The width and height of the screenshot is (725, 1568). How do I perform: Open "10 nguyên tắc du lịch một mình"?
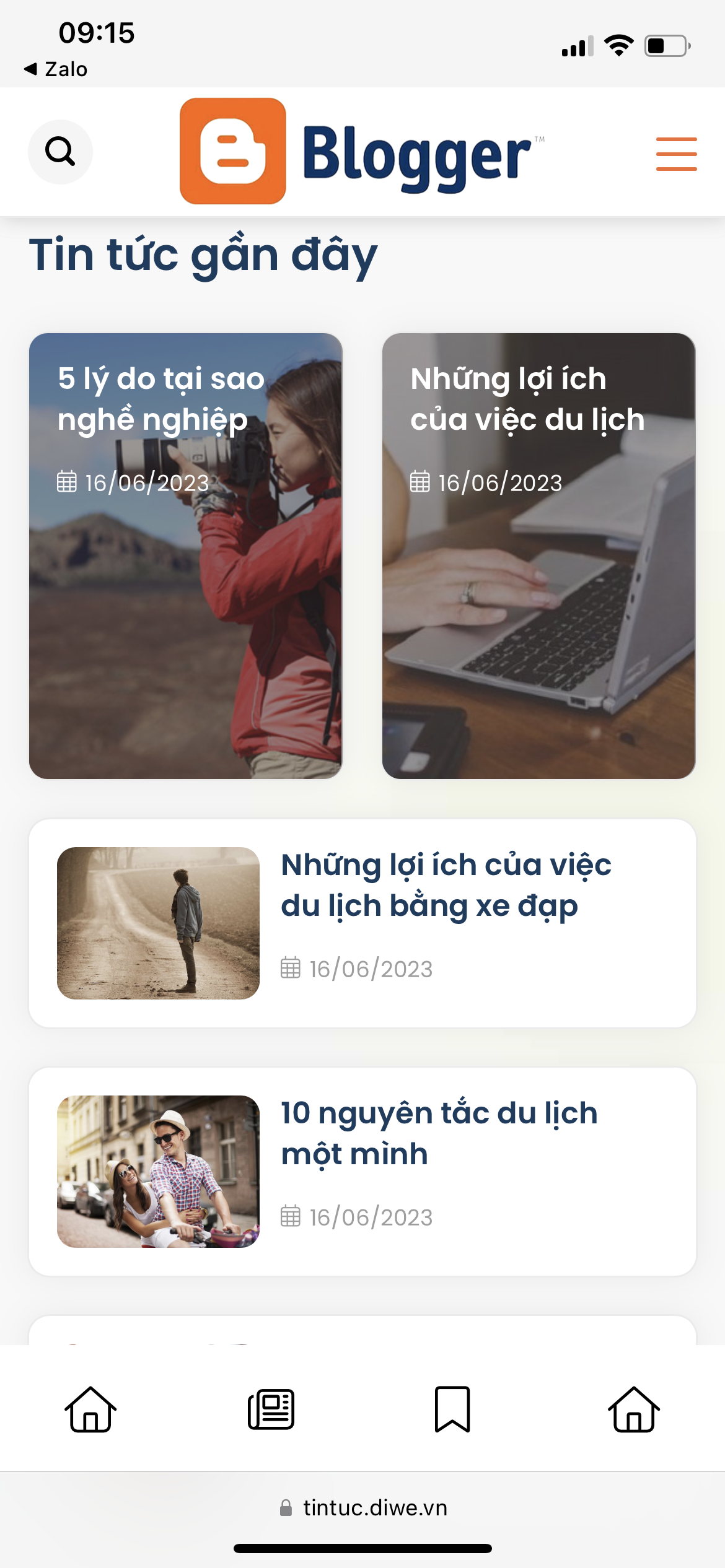pyautogui.click(x=439, y=1133)
